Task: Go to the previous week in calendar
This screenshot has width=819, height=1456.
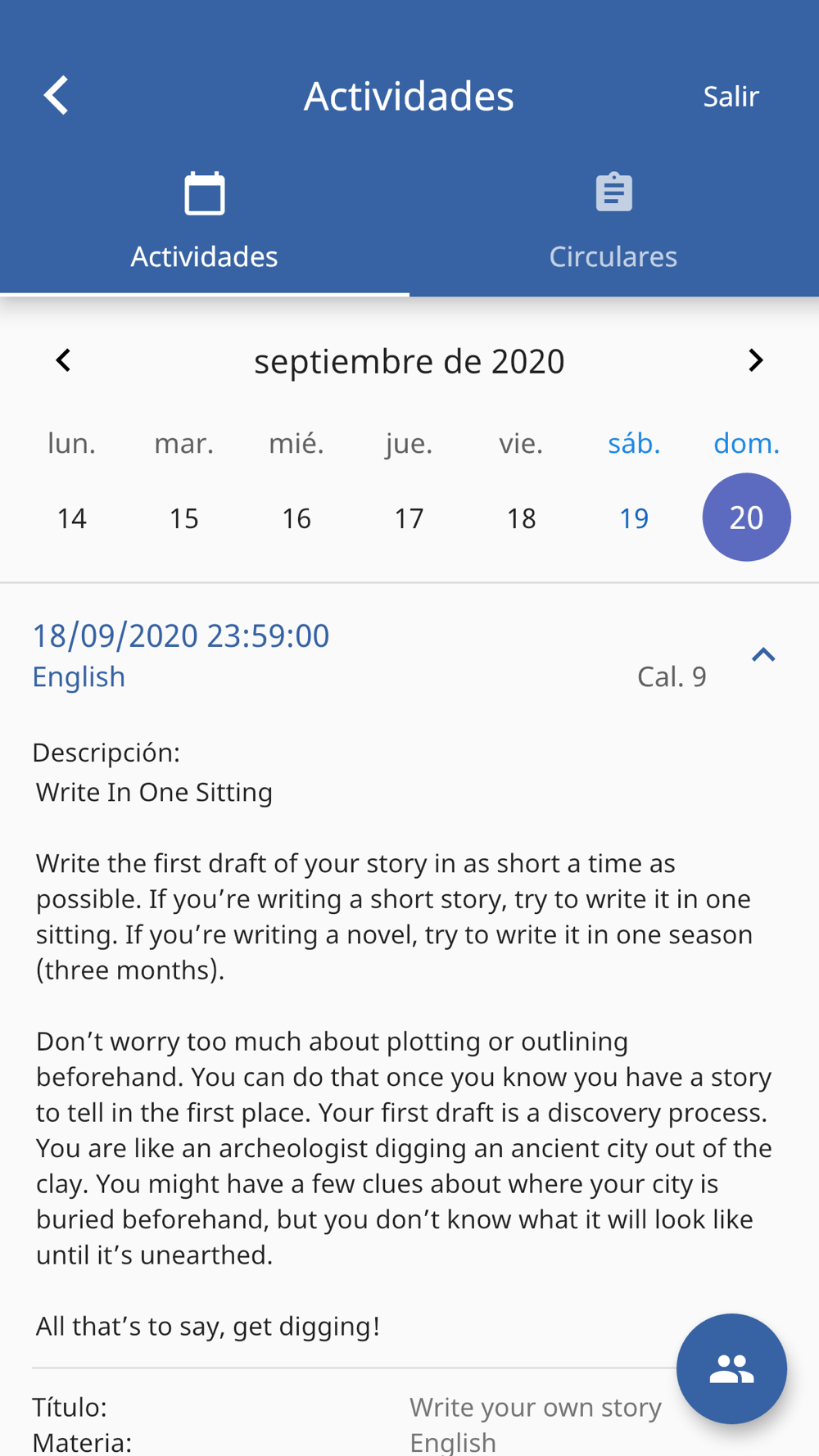Action: [63, 360]
